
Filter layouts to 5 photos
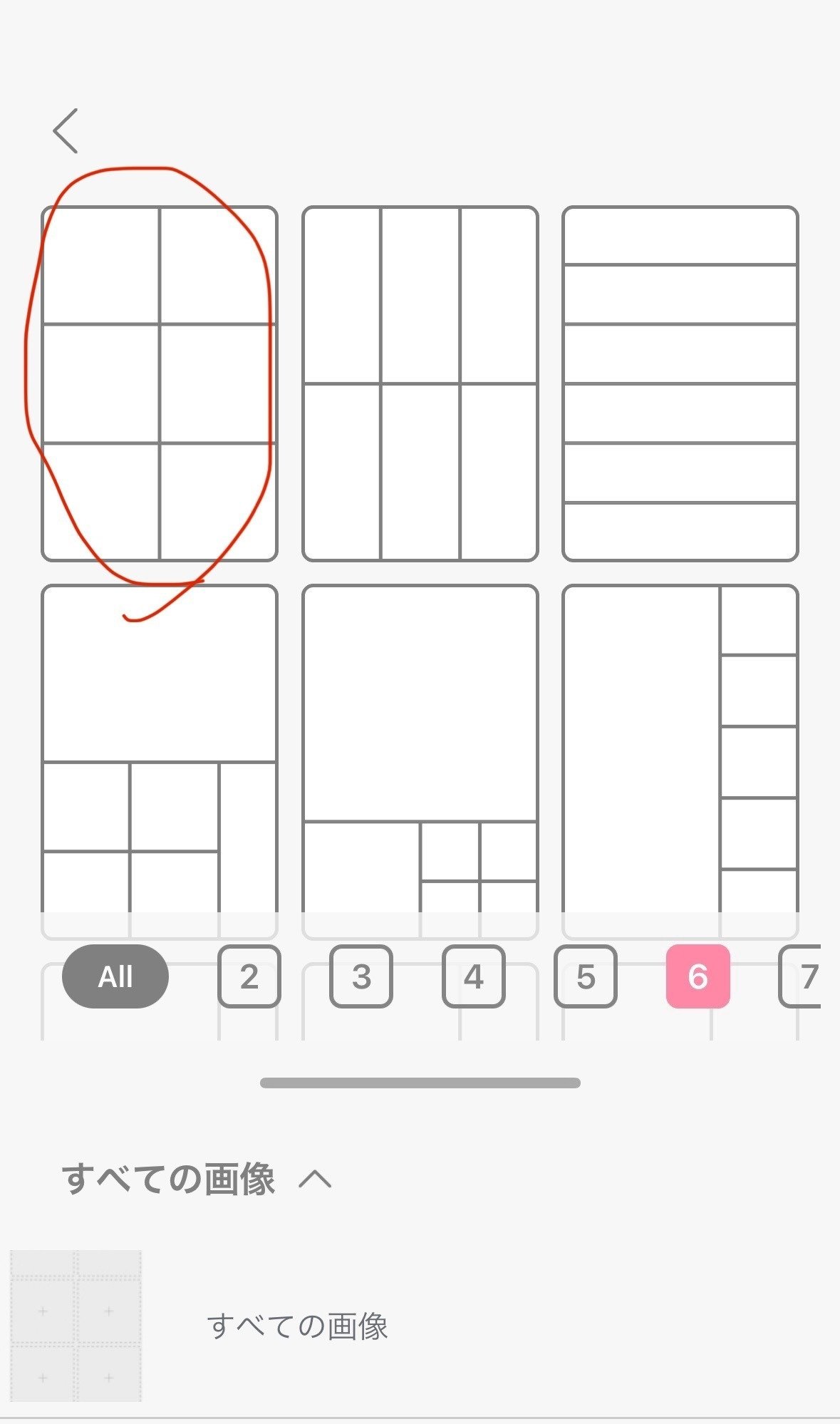pos(586,976)
